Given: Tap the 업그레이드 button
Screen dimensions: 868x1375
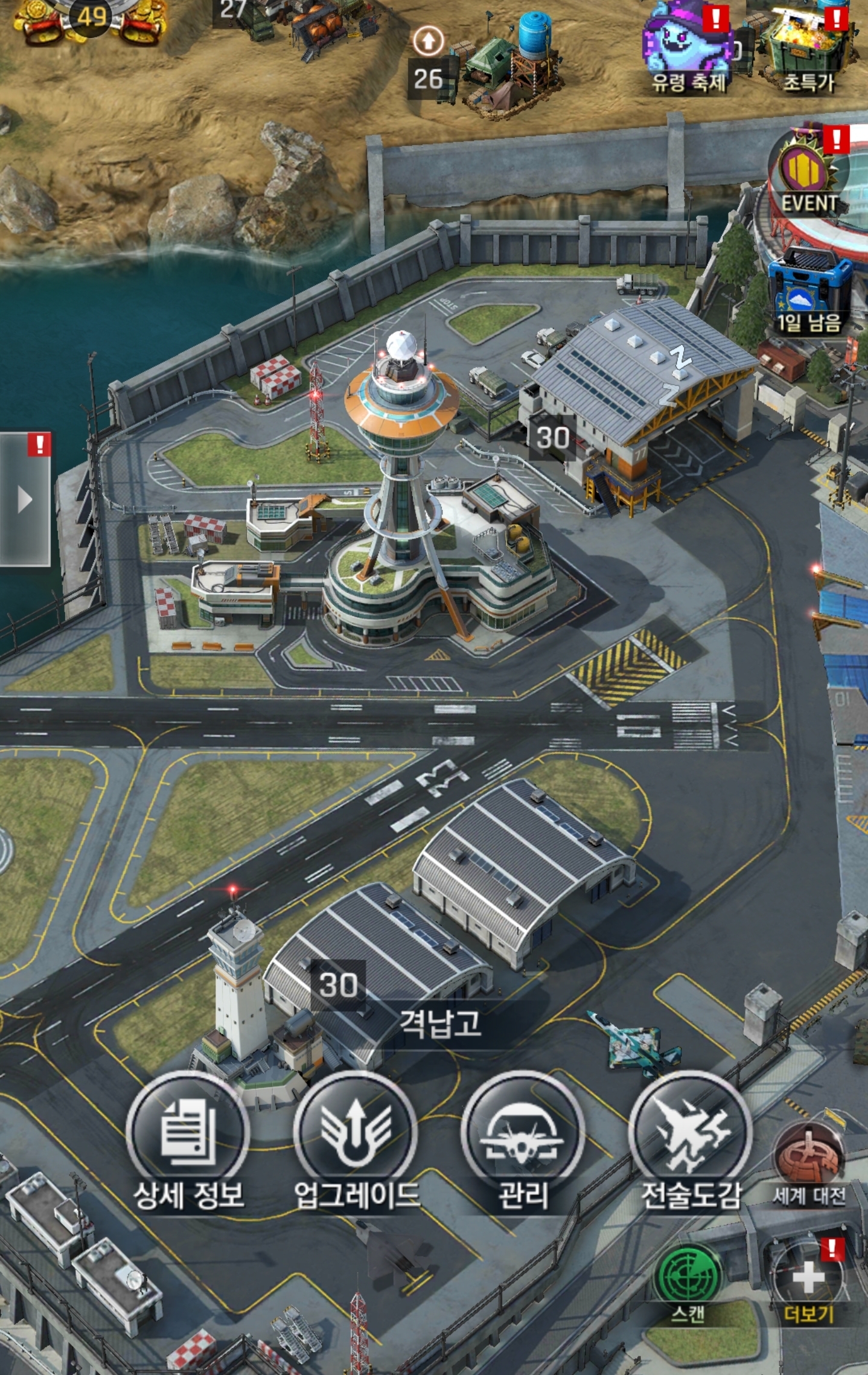Looking at the screenshot, I should [x=356, y=1132].
